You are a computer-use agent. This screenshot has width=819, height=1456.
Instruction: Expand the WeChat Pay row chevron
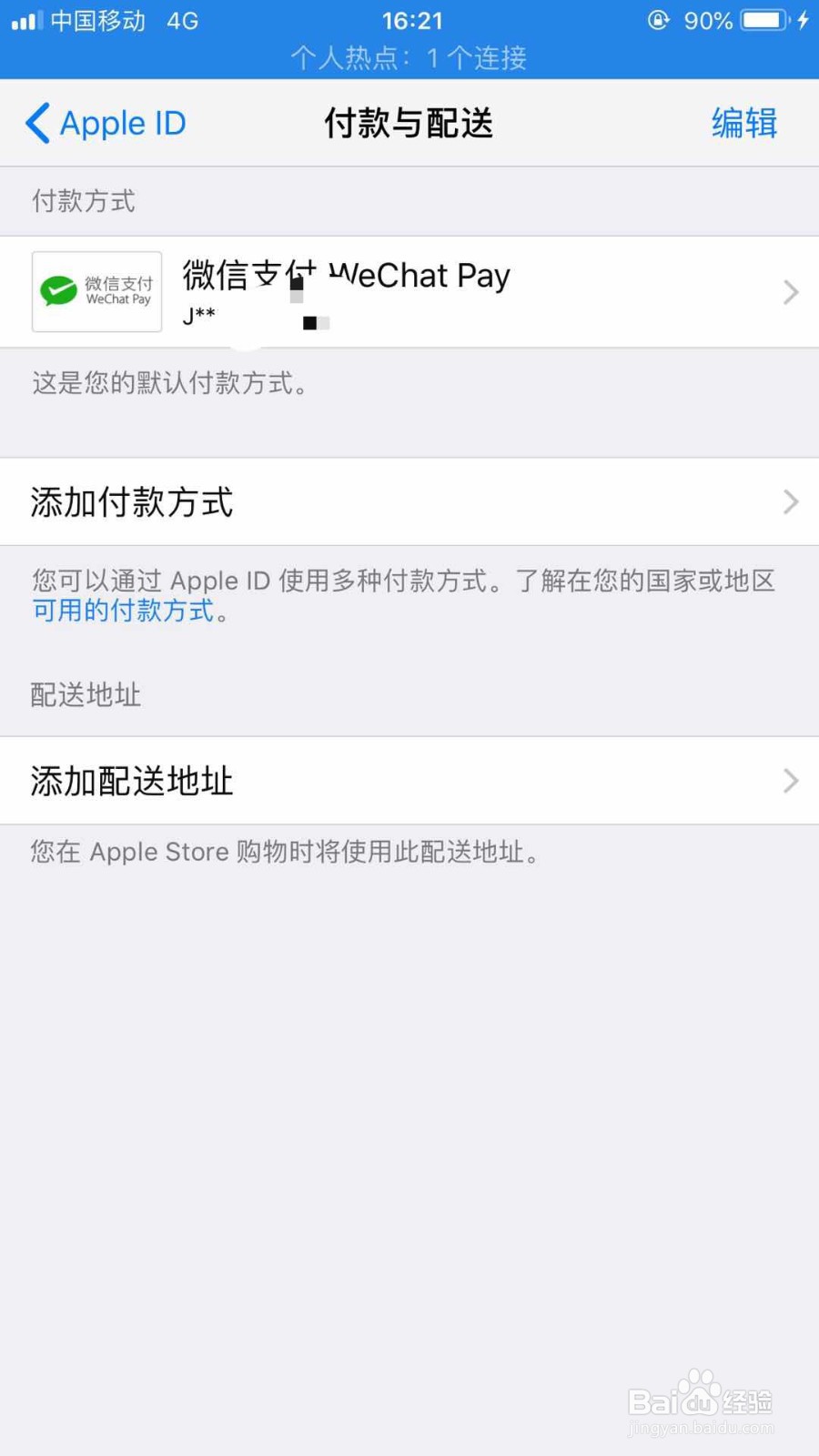coord(790,291)
